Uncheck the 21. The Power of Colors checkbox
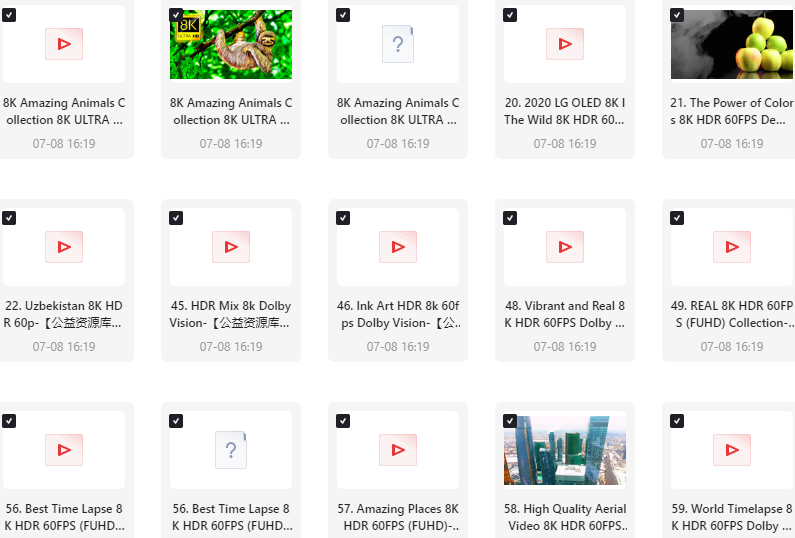The image size is (795, 538). point(677,15)
